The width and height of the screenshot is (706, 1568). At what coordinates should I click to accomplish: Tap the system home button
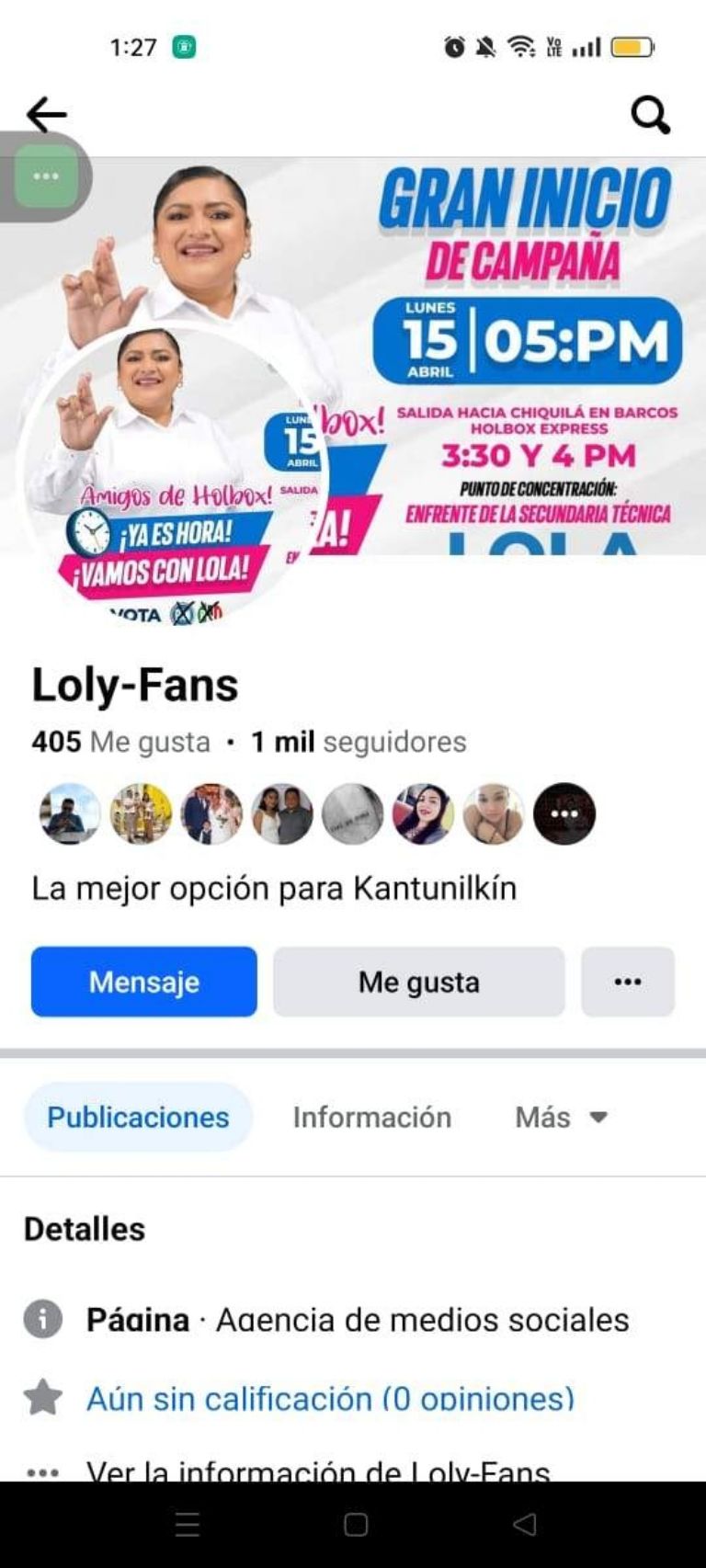pos(355,1525)
